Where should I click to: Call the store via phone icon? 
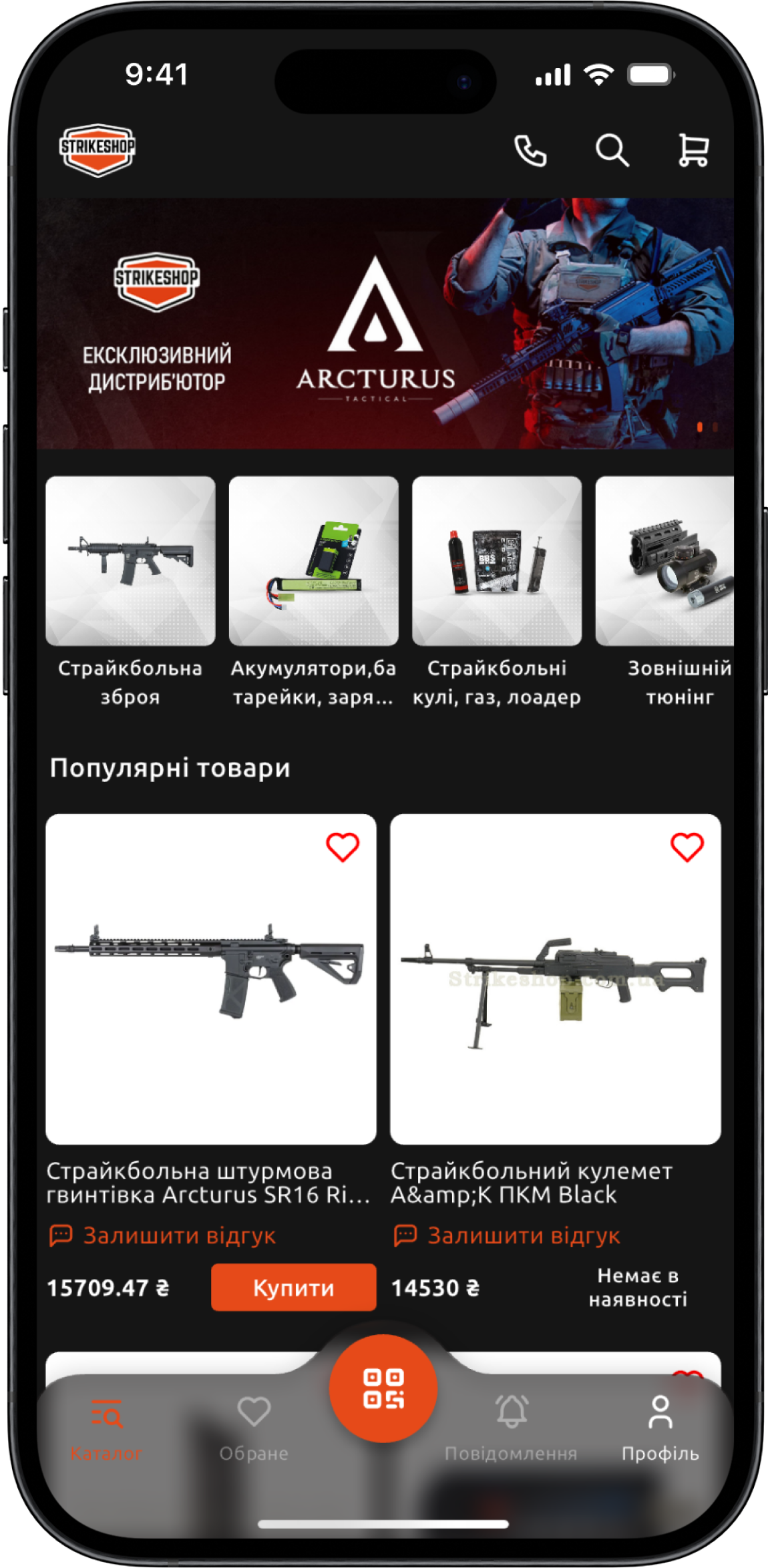click(x=530, y=150)
